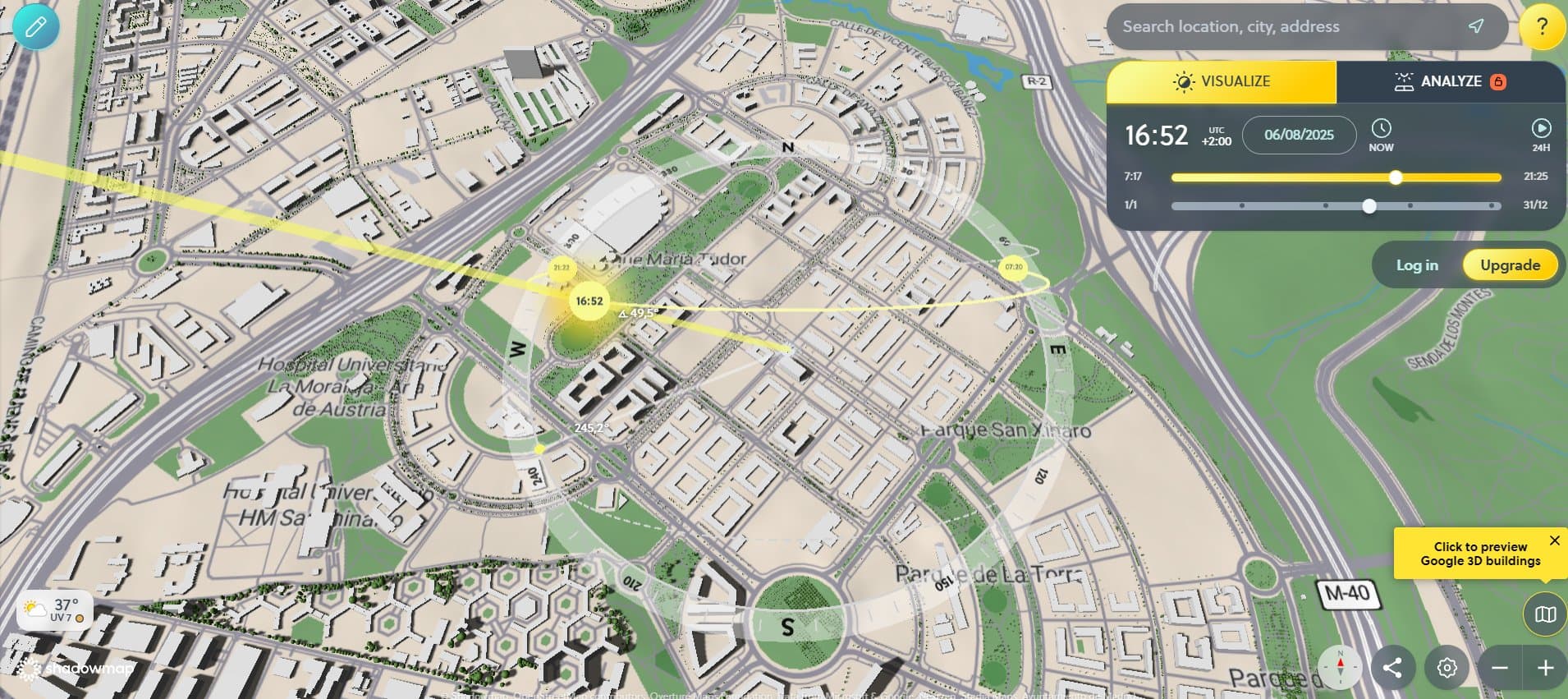Open the date picker 06/08/2025

click(1299, 135)
